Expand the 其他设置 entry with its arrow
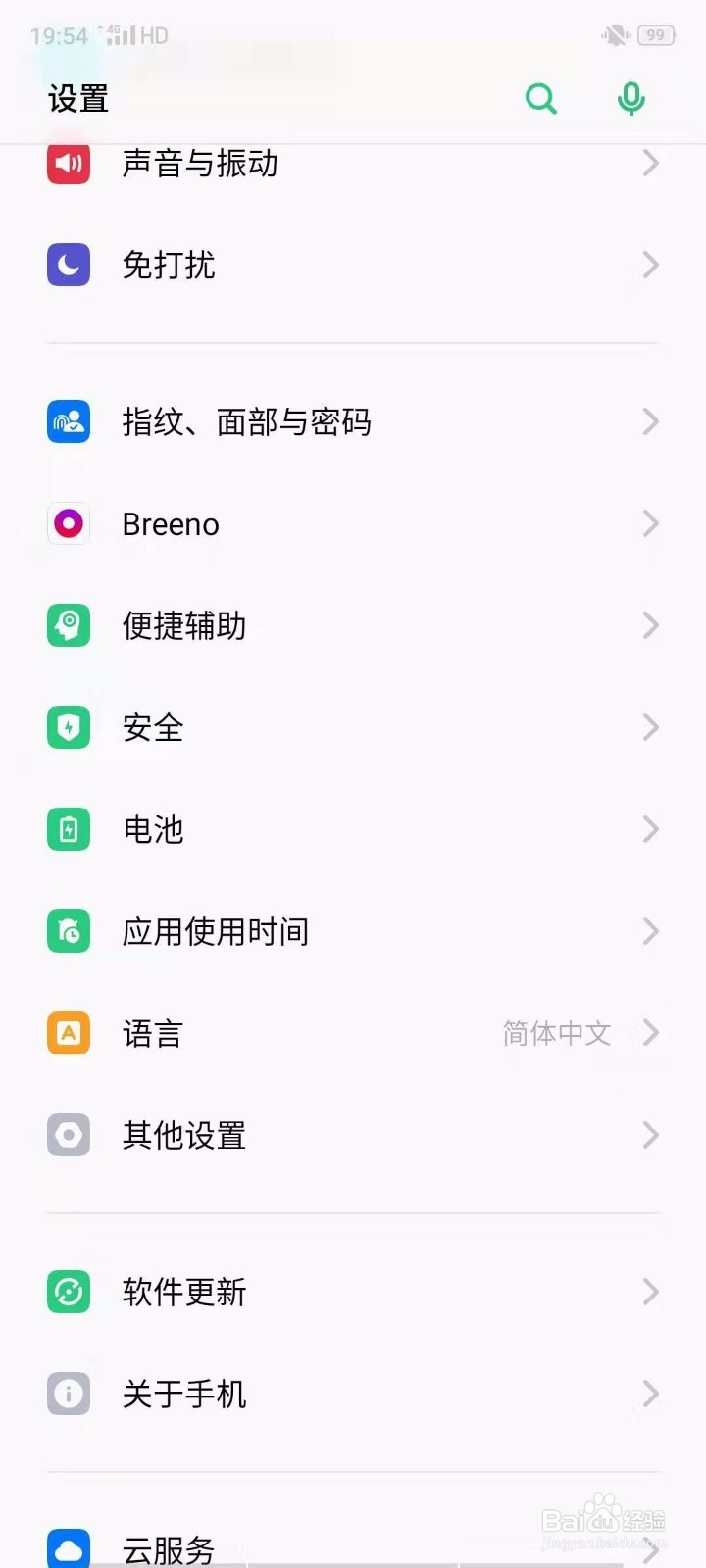This screenshot has height=1568, width=706. pyautogui.click(x=649, y=1135)
